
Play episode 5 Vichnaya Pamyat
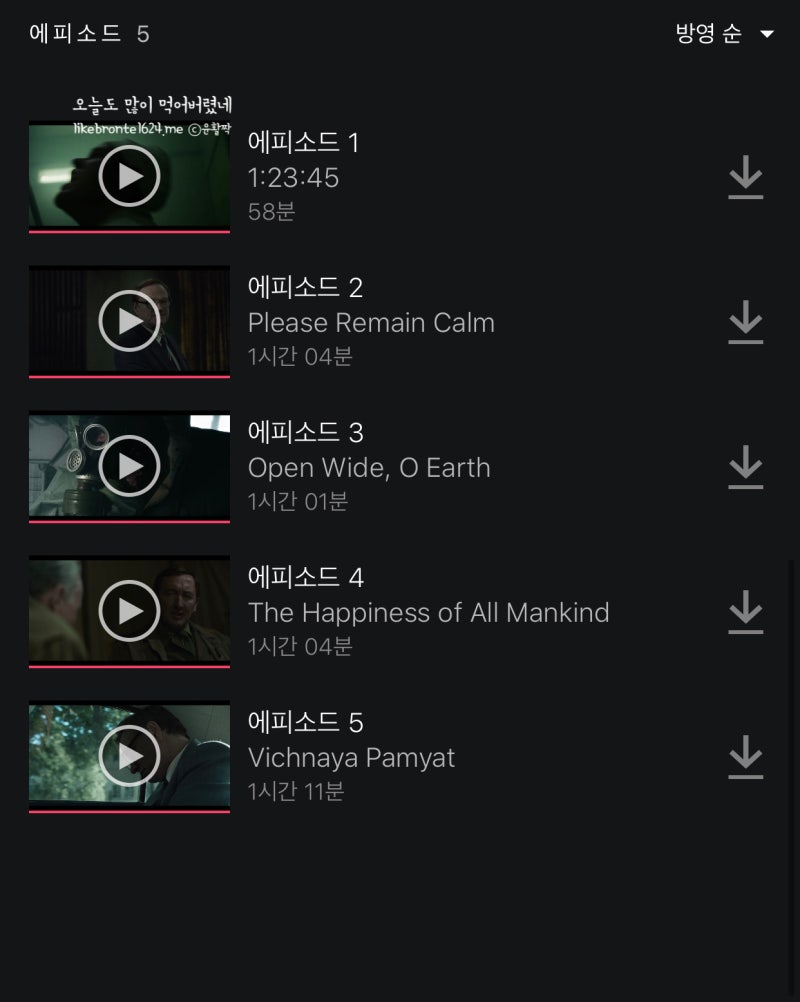click(x=129, y=756)
